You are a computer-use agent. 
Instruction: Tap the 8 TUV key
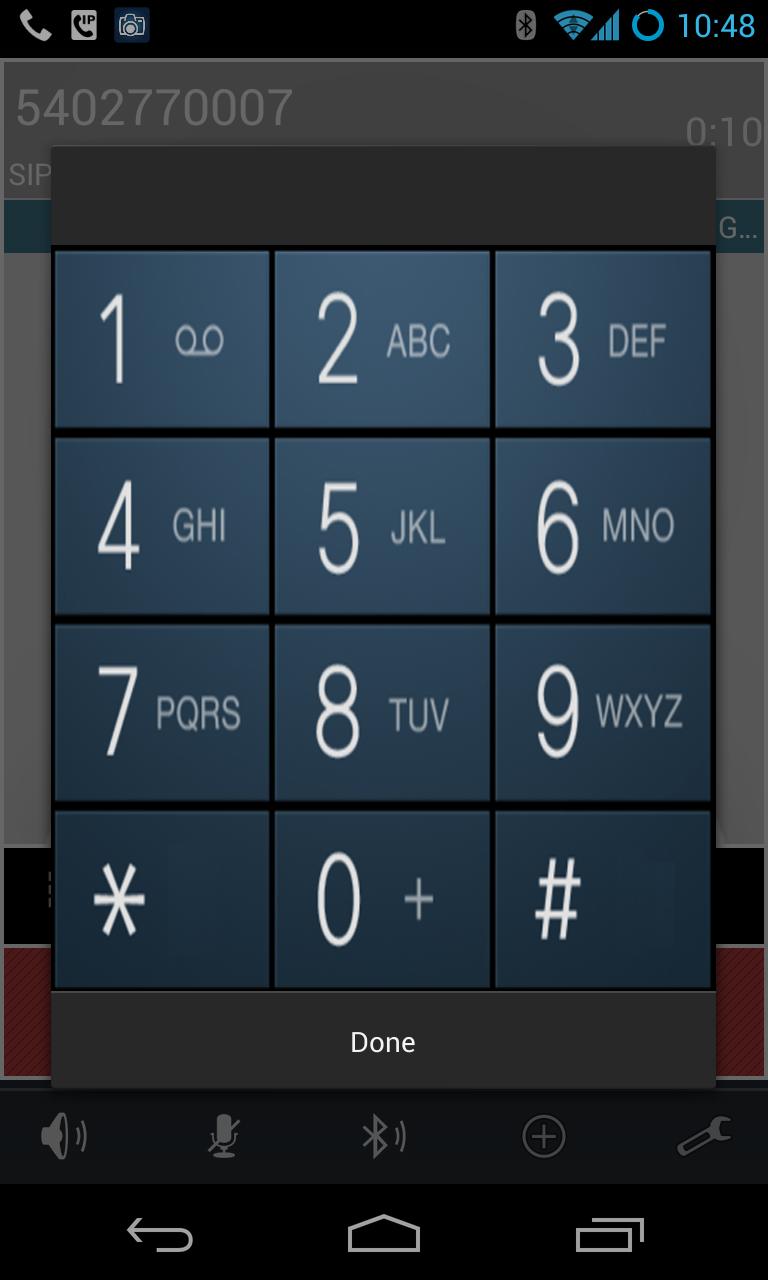[x=382, y=713]
